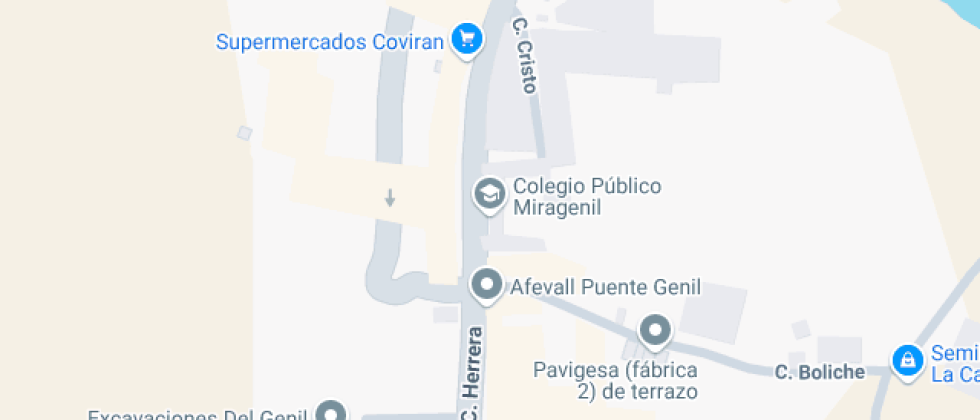
Task: Tap the Afevall Puente Genil location pin
Action: [487, 285]
